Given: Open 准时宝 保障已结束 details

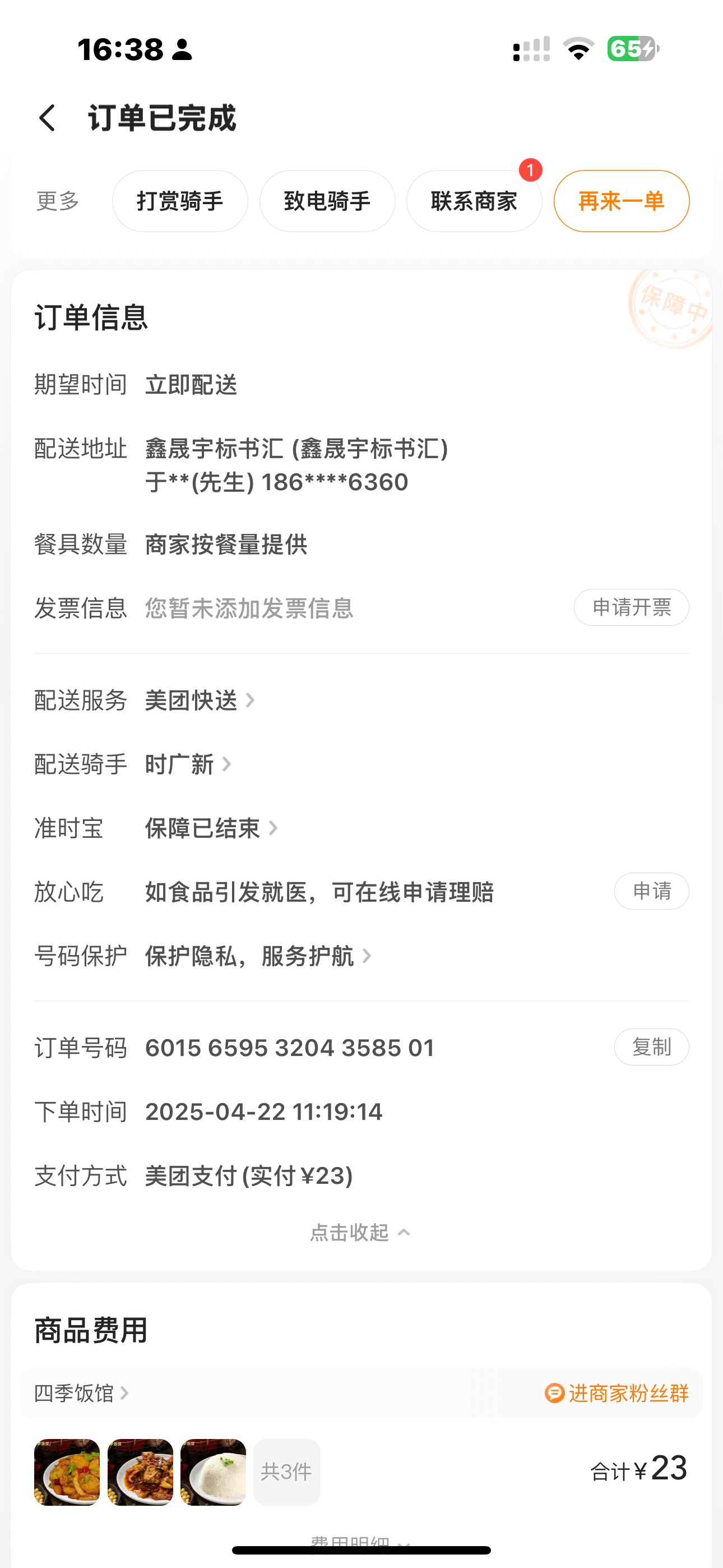Looking at the screenshot, I should pyautogui.click(x=211, y=828).
